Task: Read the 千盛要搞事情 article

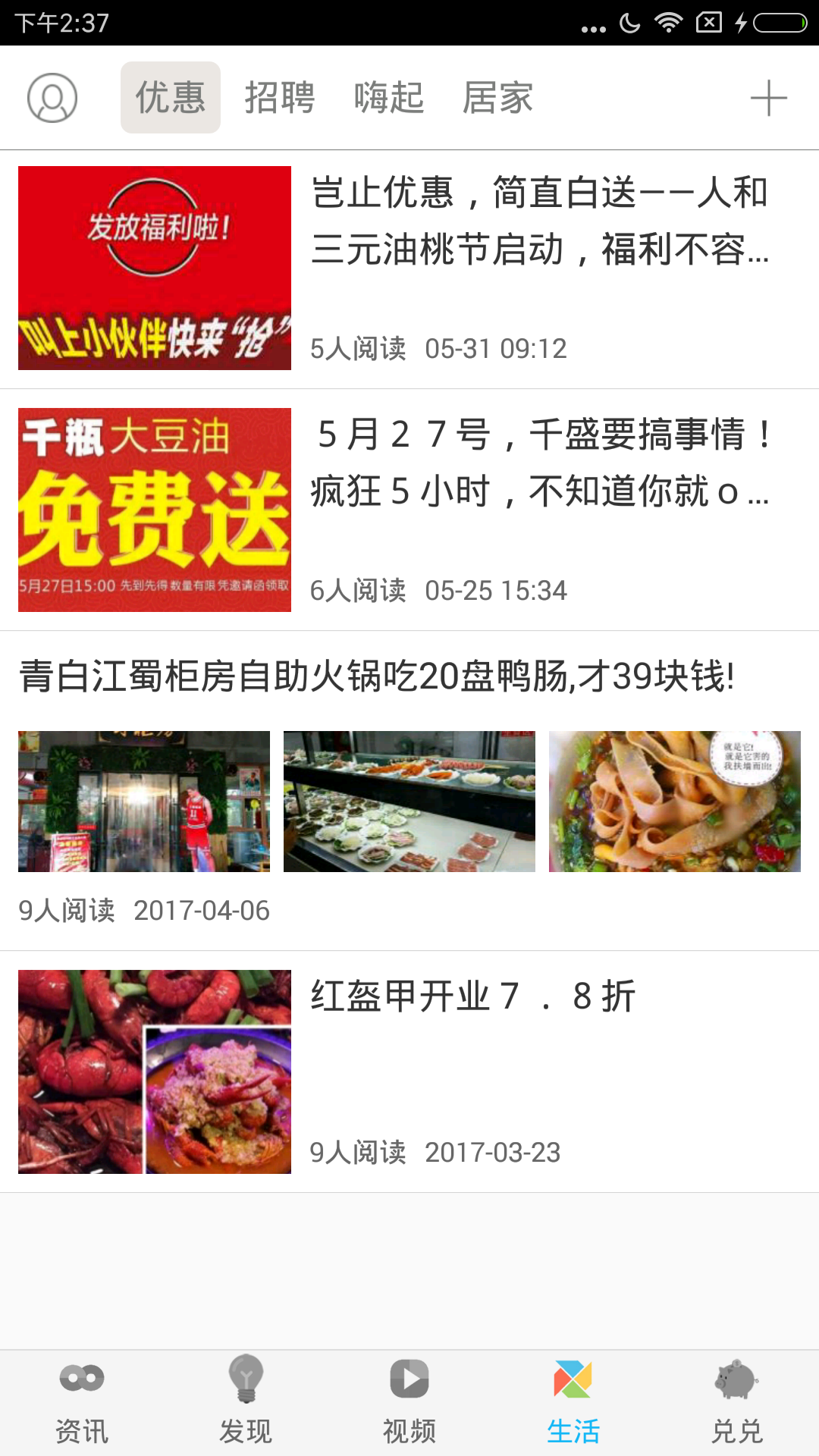Action: [538, 463]
